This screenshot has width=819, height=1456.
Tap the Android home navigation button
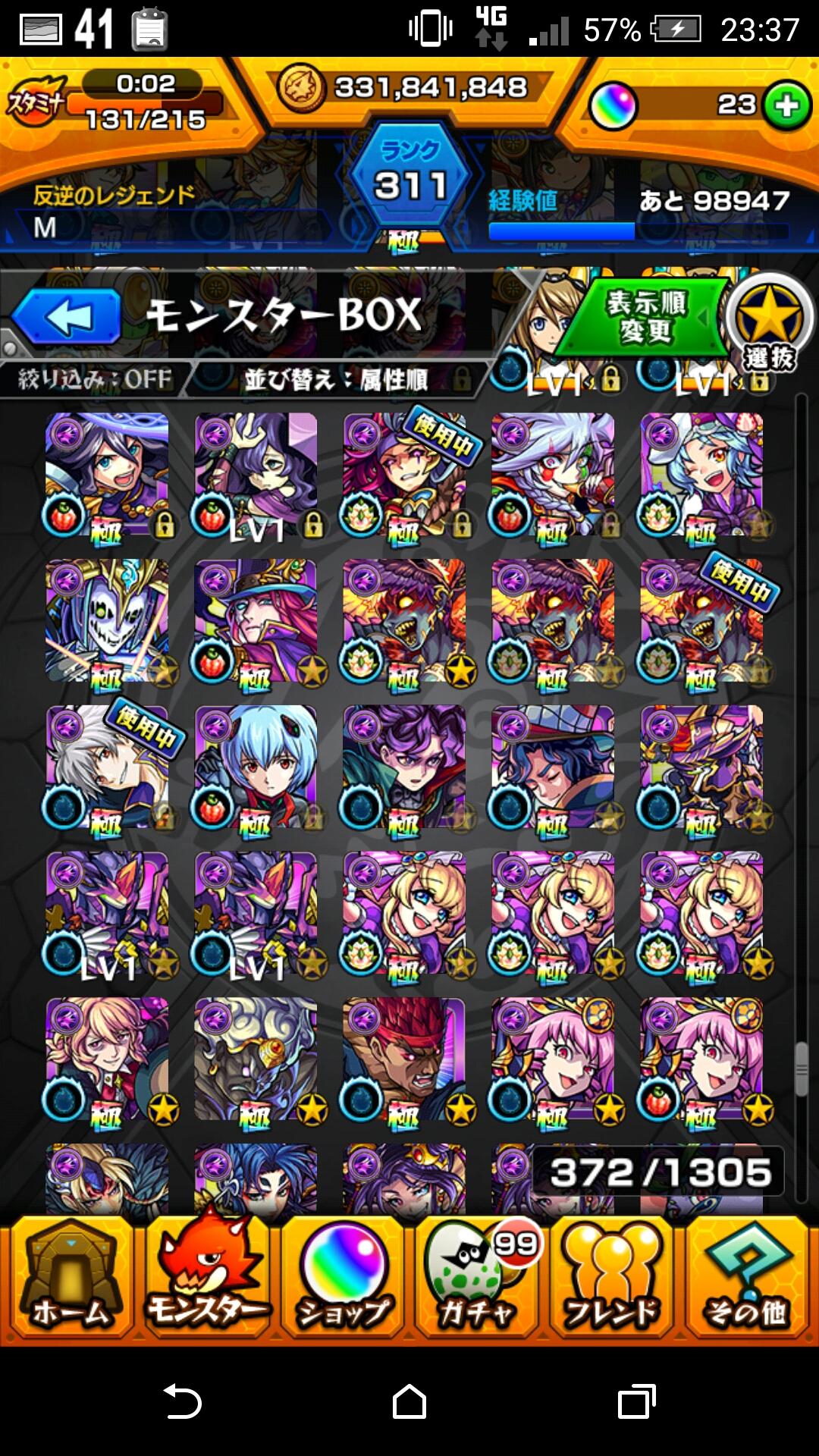409,1401
